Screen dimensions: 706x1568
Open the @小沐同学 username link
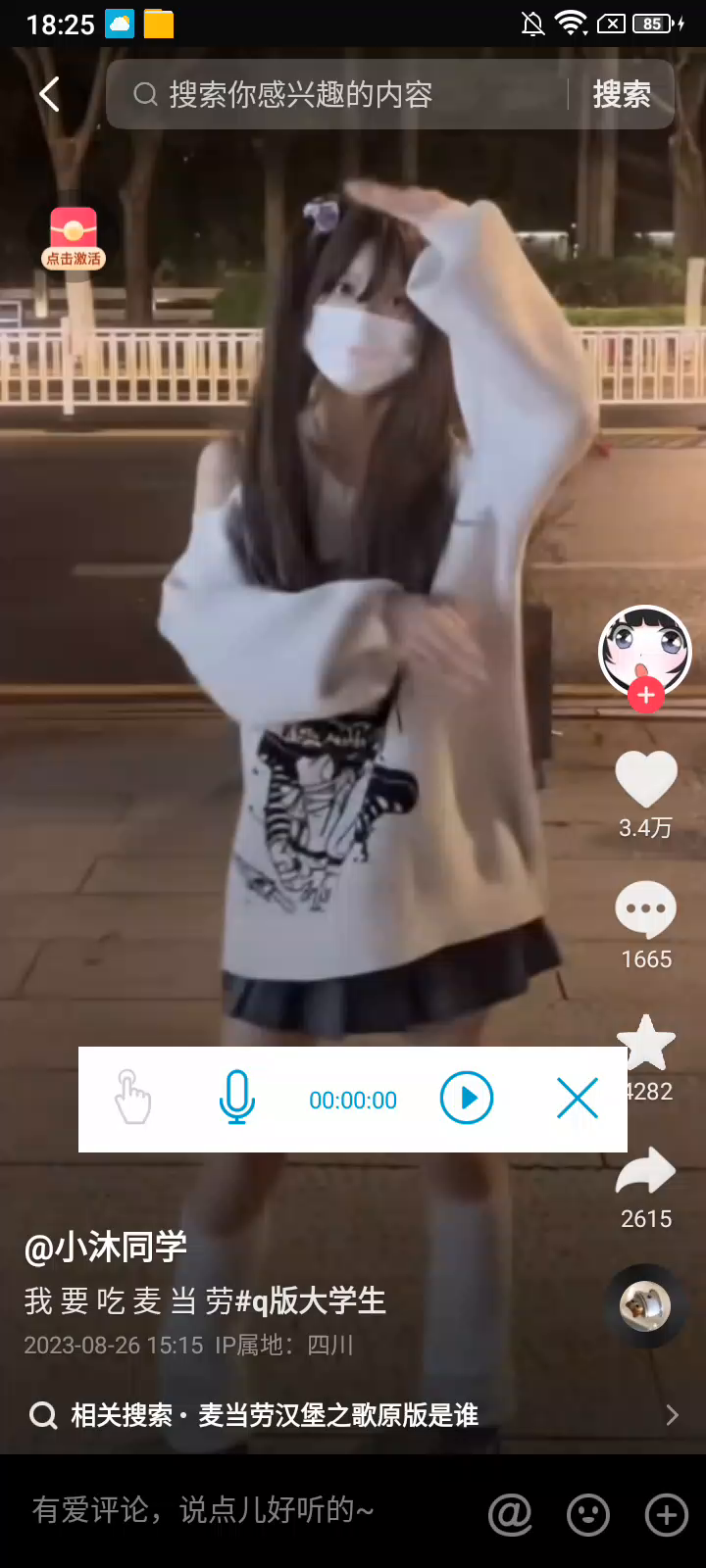click(x=106, y=1248)
